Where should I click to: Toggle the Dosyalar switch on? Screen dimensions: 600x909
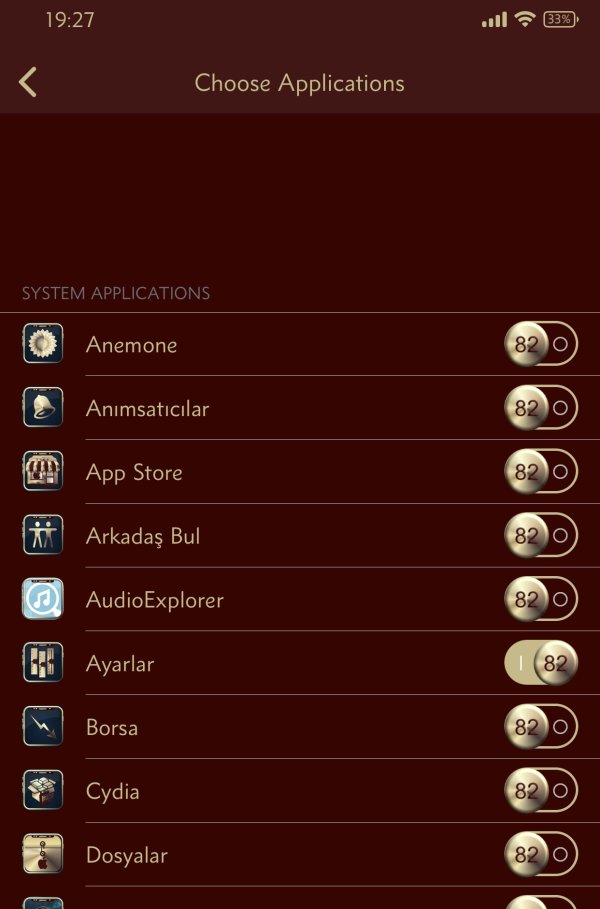coord(540,855)
